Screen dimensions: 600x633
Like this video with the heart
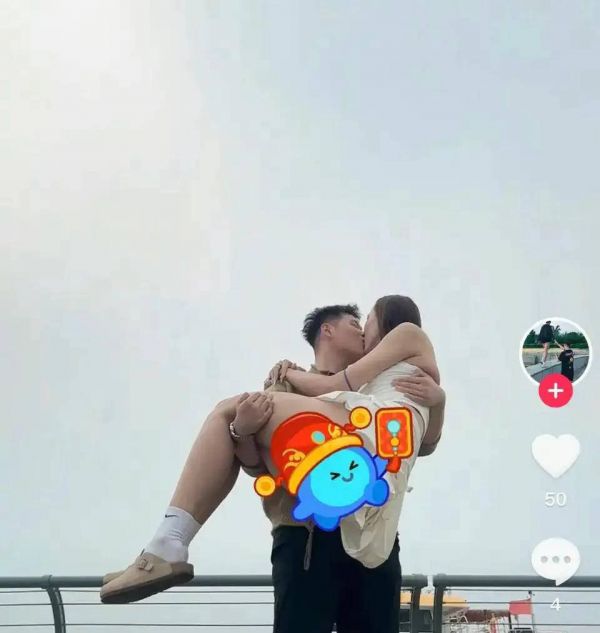(555, 455)
